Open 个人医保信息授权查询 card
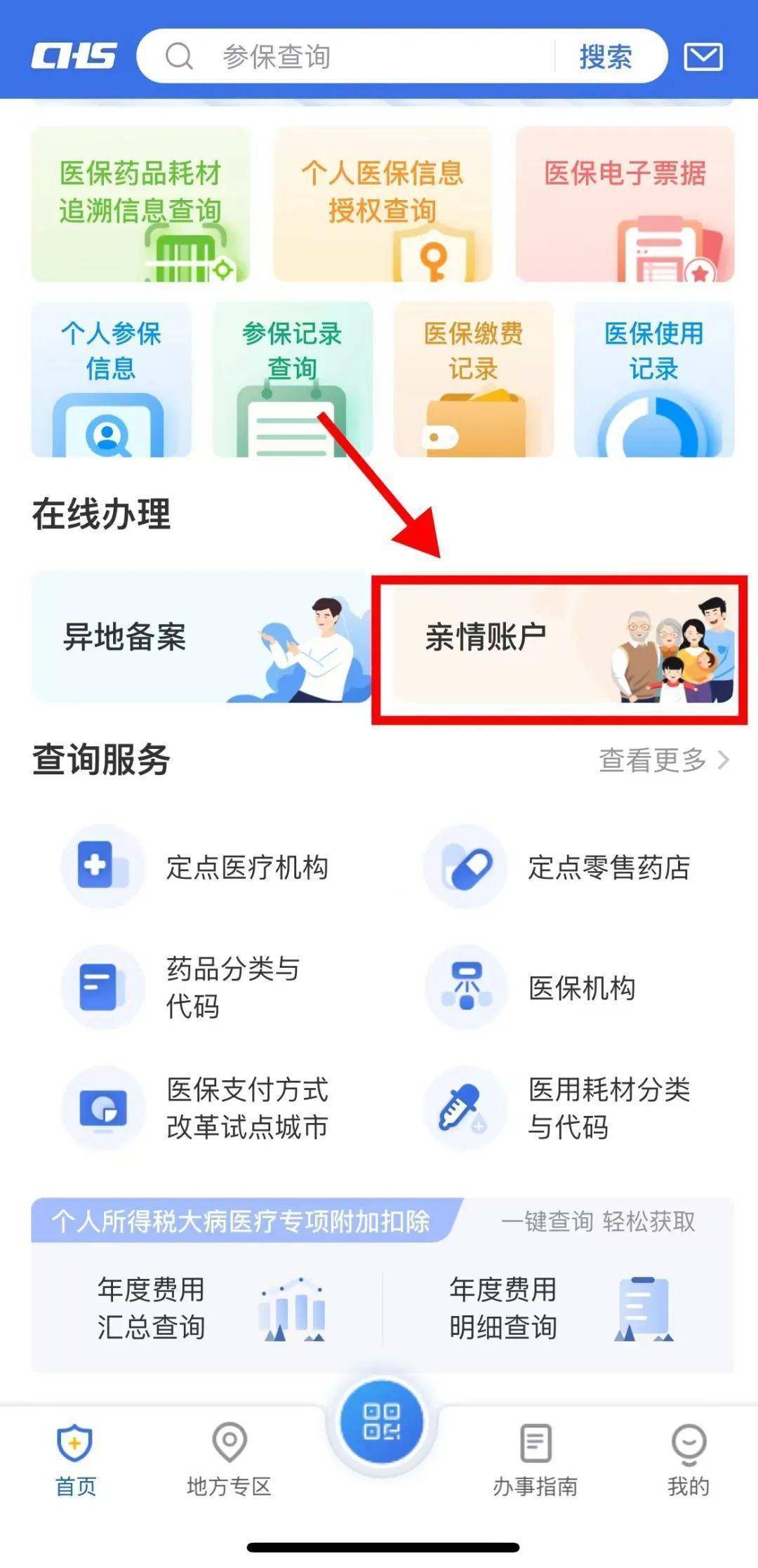This screenshot has width=758, height=1568. (x=383, y=204)
